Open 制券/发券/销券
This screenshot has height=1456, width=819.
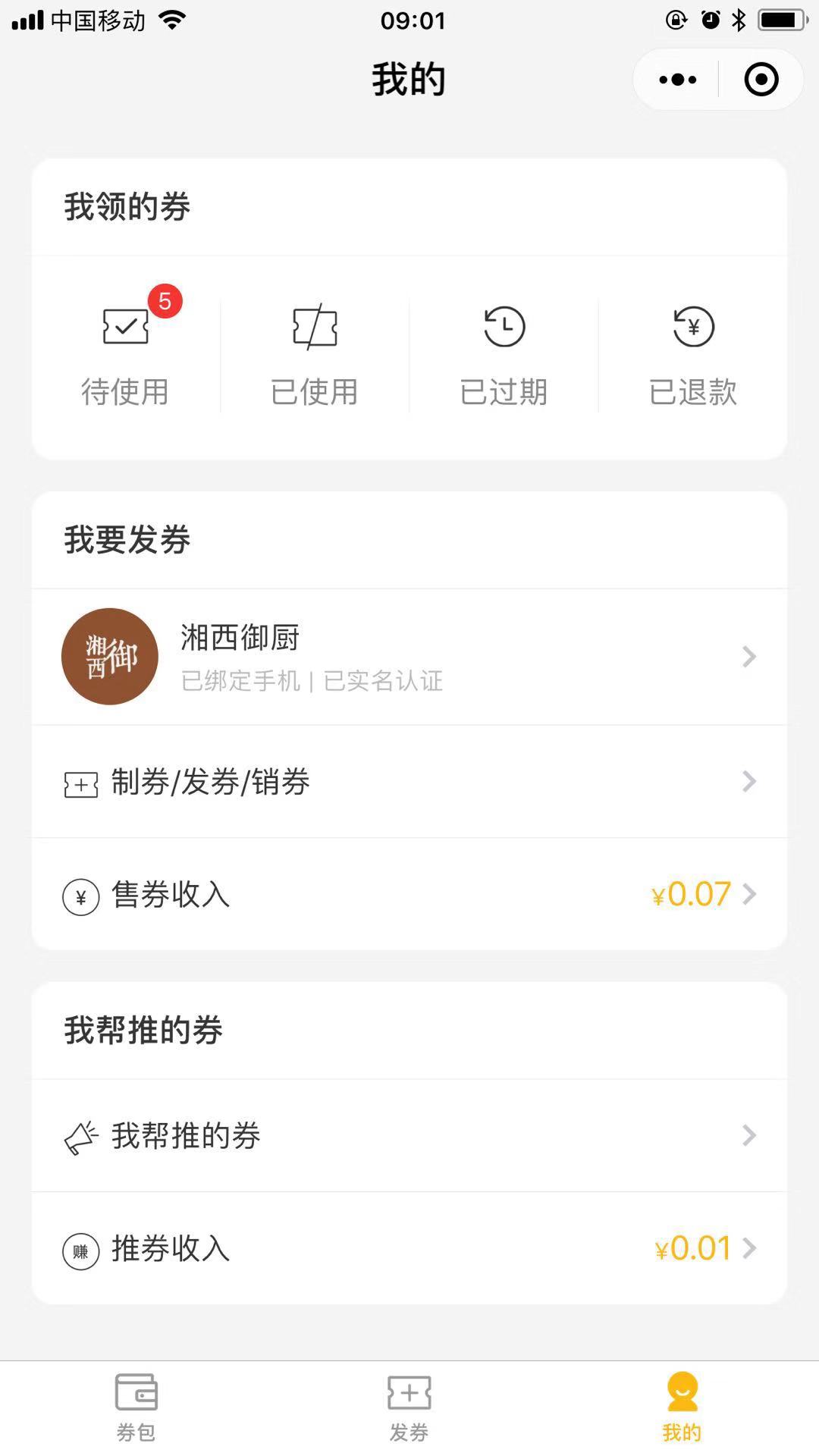[x=409, y=782]
